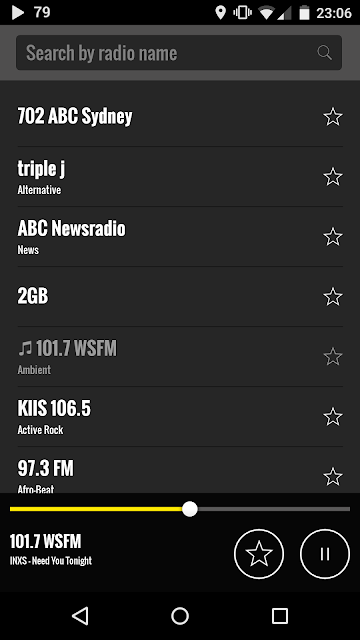Mark 2GB as favorite
The height and width of the screenshot is (640, 360).
(x=333, y=297)
